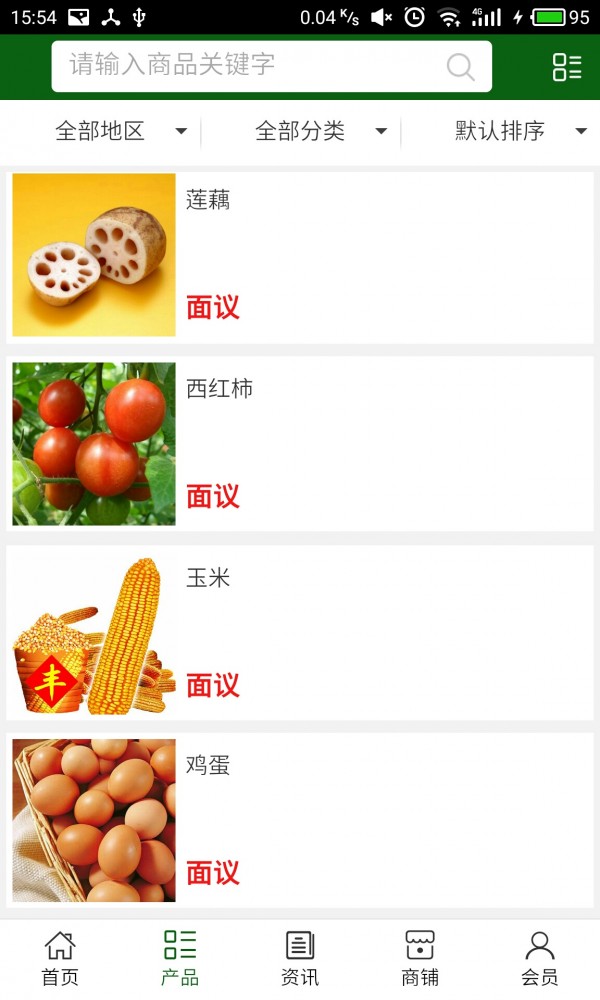Expand the 全部分类 category filter
The image size is (600, 1000).
pos(320,131)
